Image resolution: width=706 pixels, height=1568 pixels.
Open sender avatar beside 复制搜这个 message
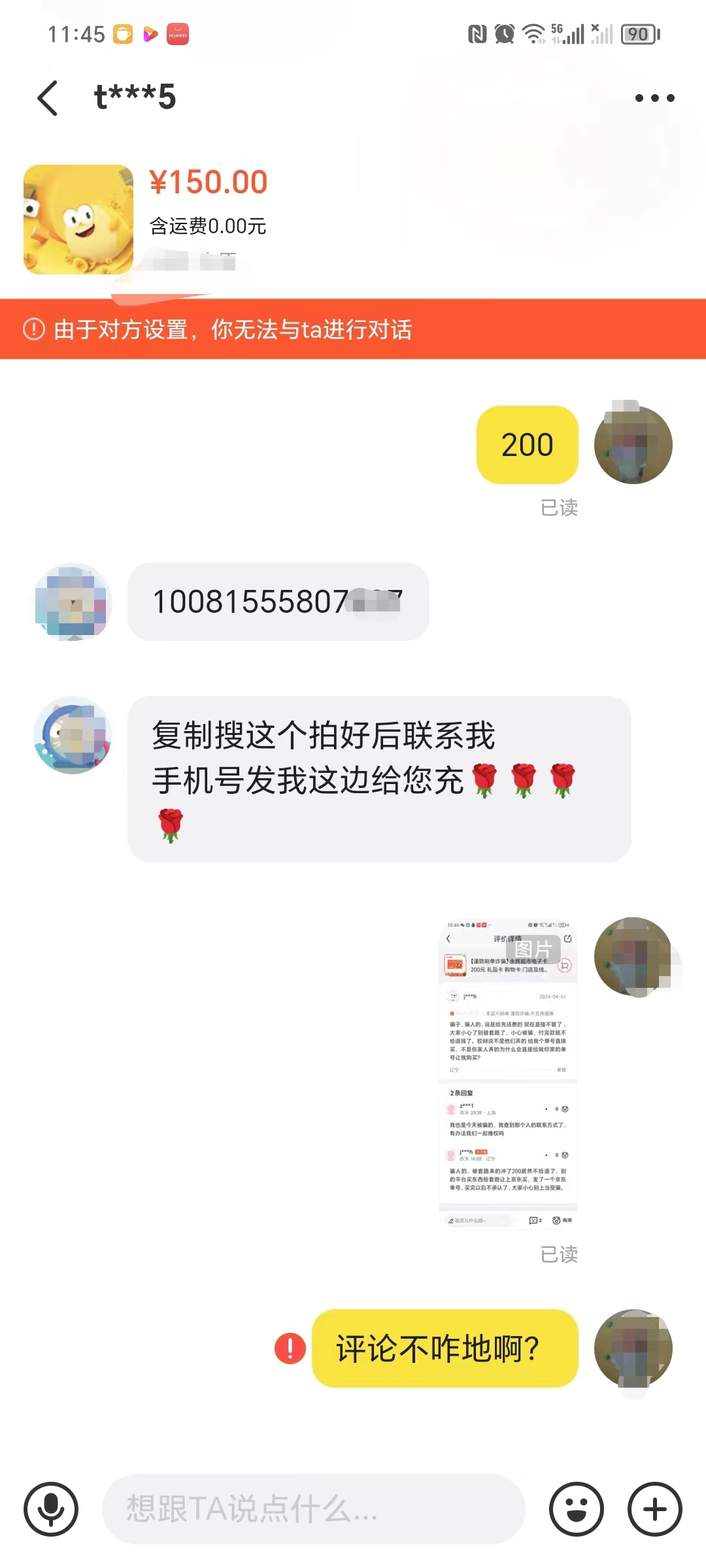(x=73, y=735)
